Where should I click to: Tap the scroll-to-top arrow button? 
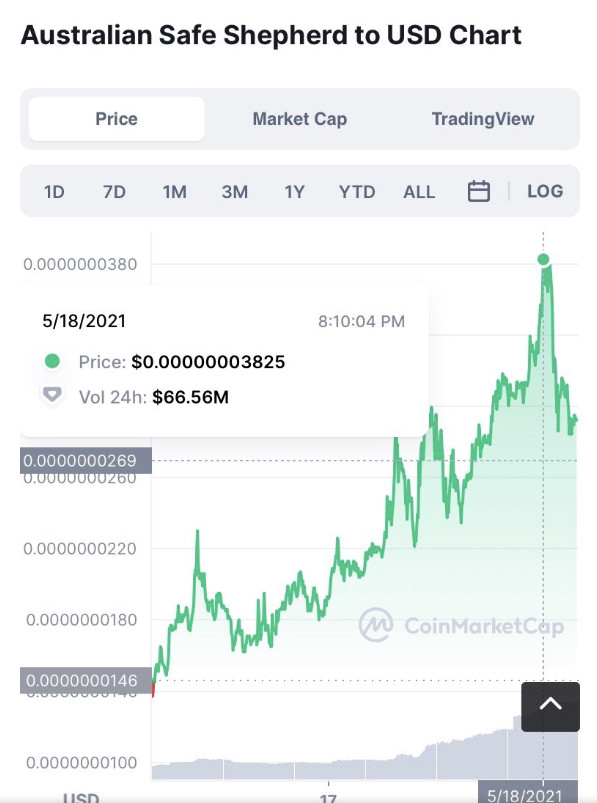550,706
